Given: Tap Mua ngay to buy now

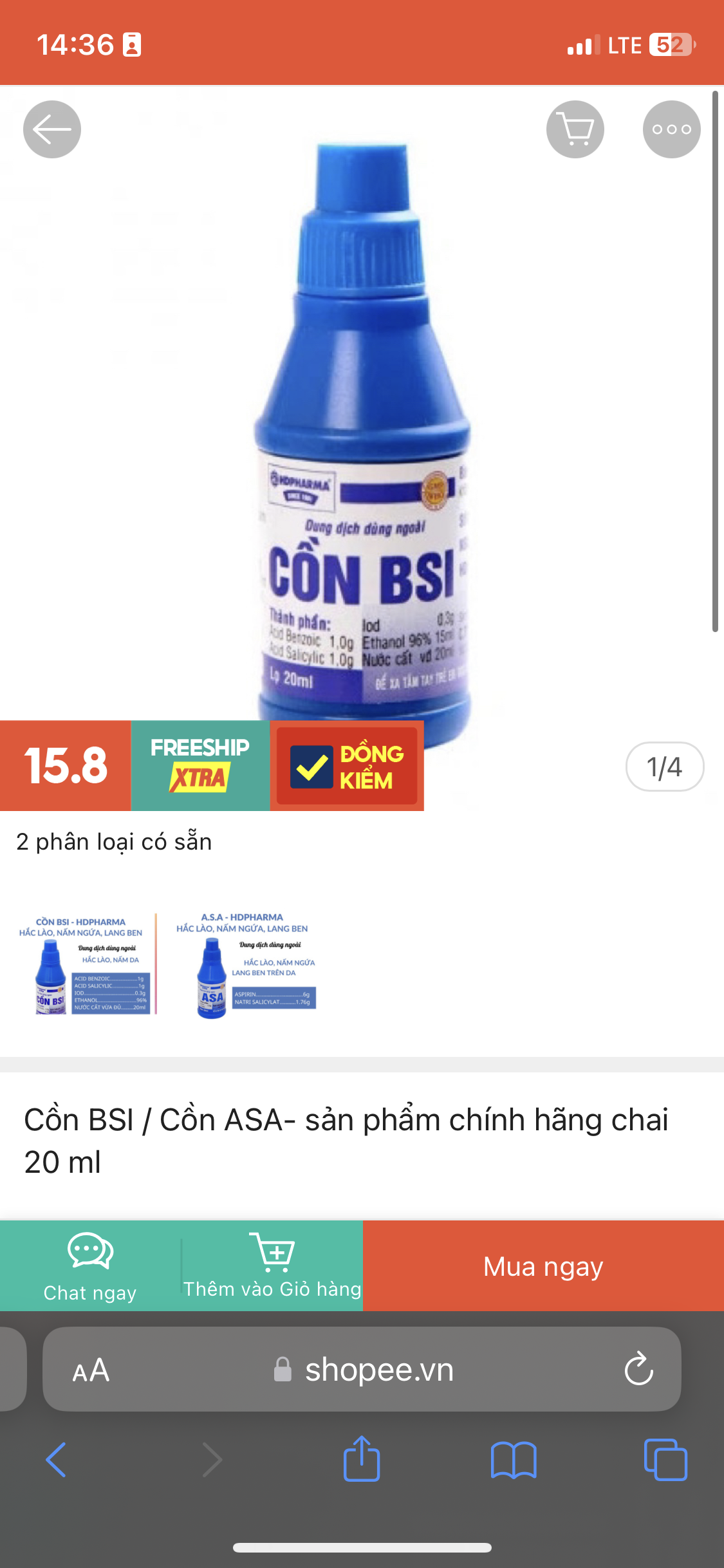Looking at the screenshot, I should click(x=543, y=1265).
